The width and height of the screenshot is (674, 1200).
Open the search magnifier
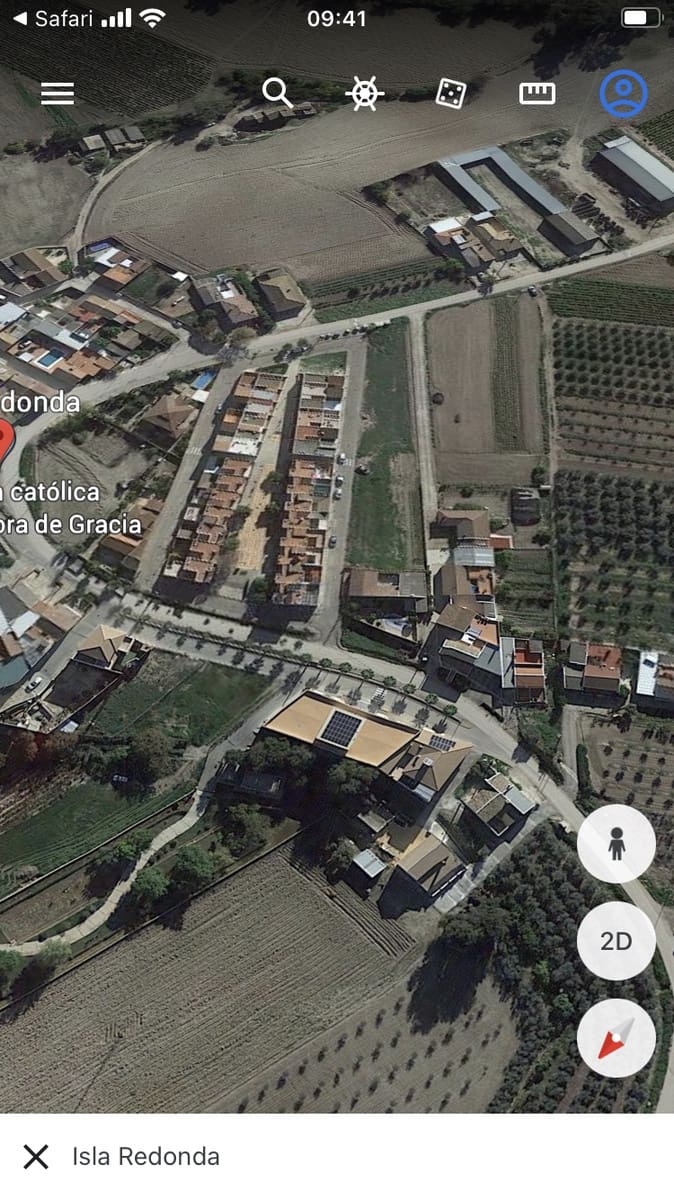[x=277, y=92]
